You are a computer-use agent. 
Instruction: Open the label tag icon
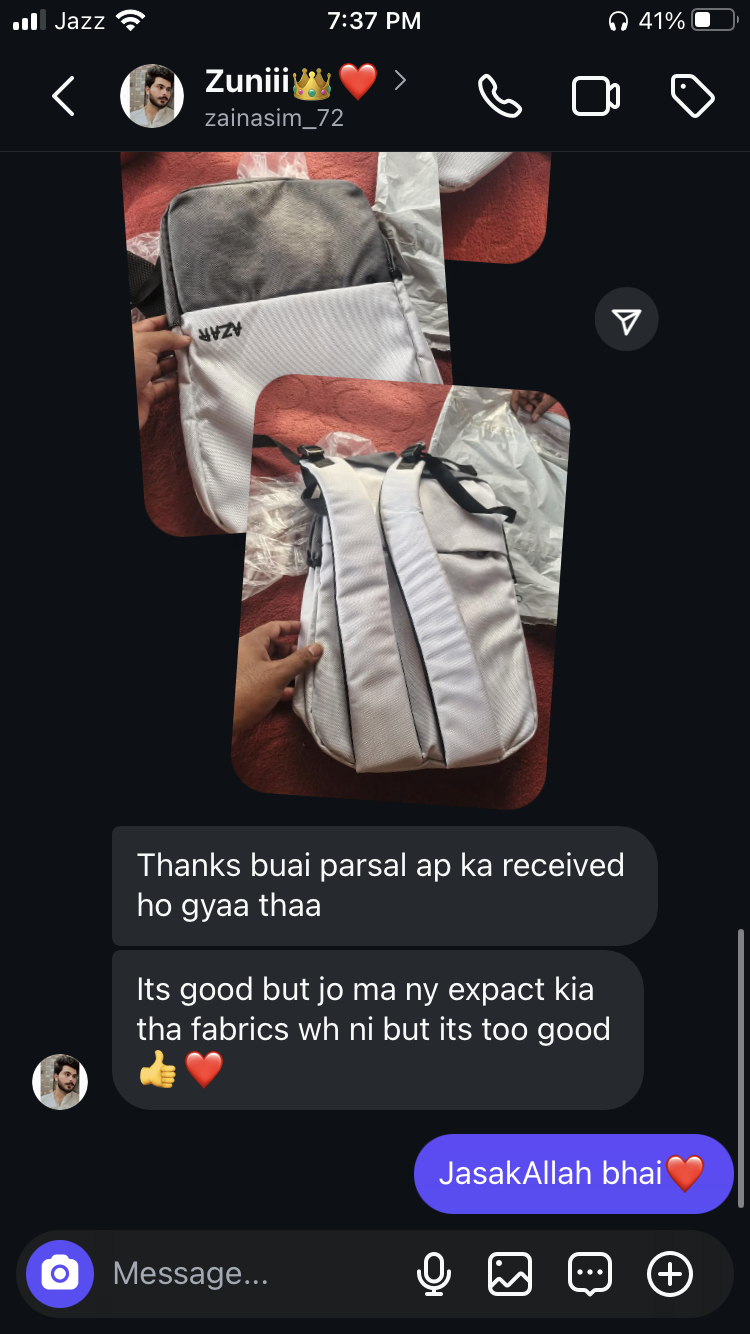click(x=691, y=97)
